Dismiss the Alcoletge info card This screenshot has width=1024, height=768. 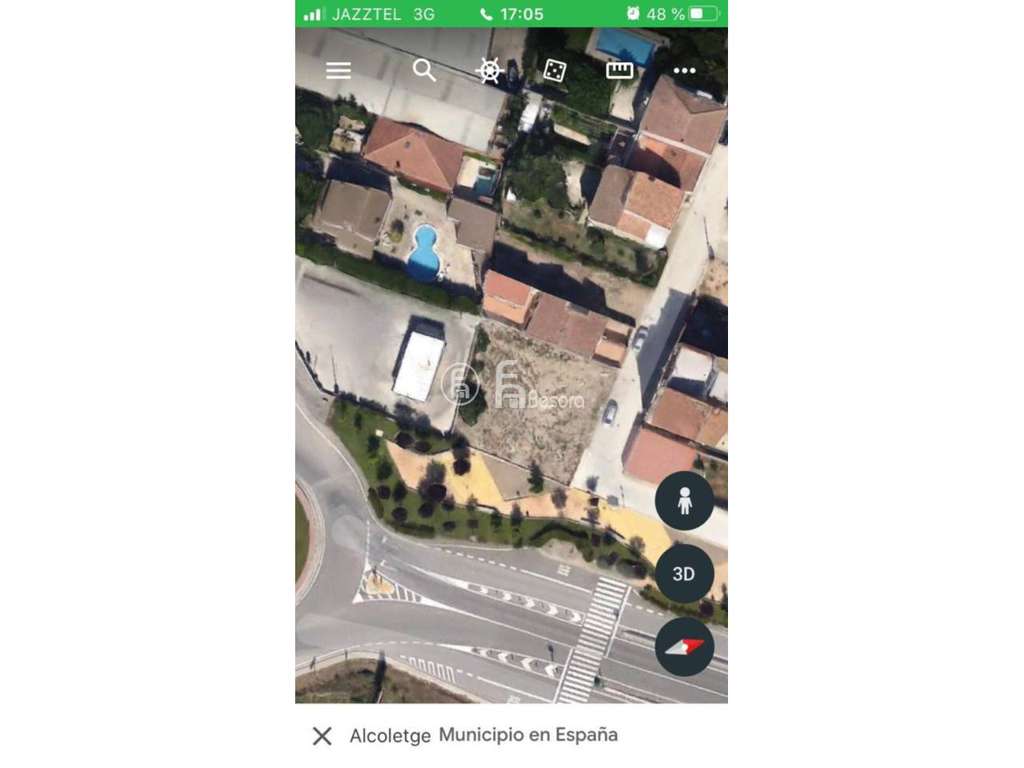coord(322,736)
